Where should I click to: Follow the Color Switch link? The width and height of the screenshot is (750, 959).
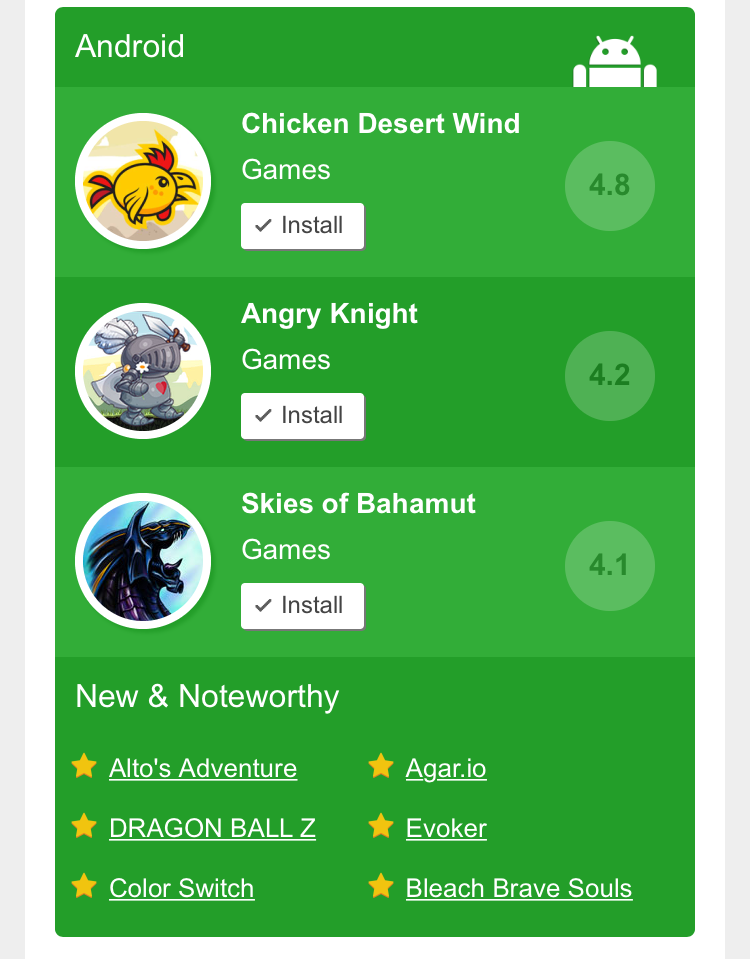coord(181,888)
